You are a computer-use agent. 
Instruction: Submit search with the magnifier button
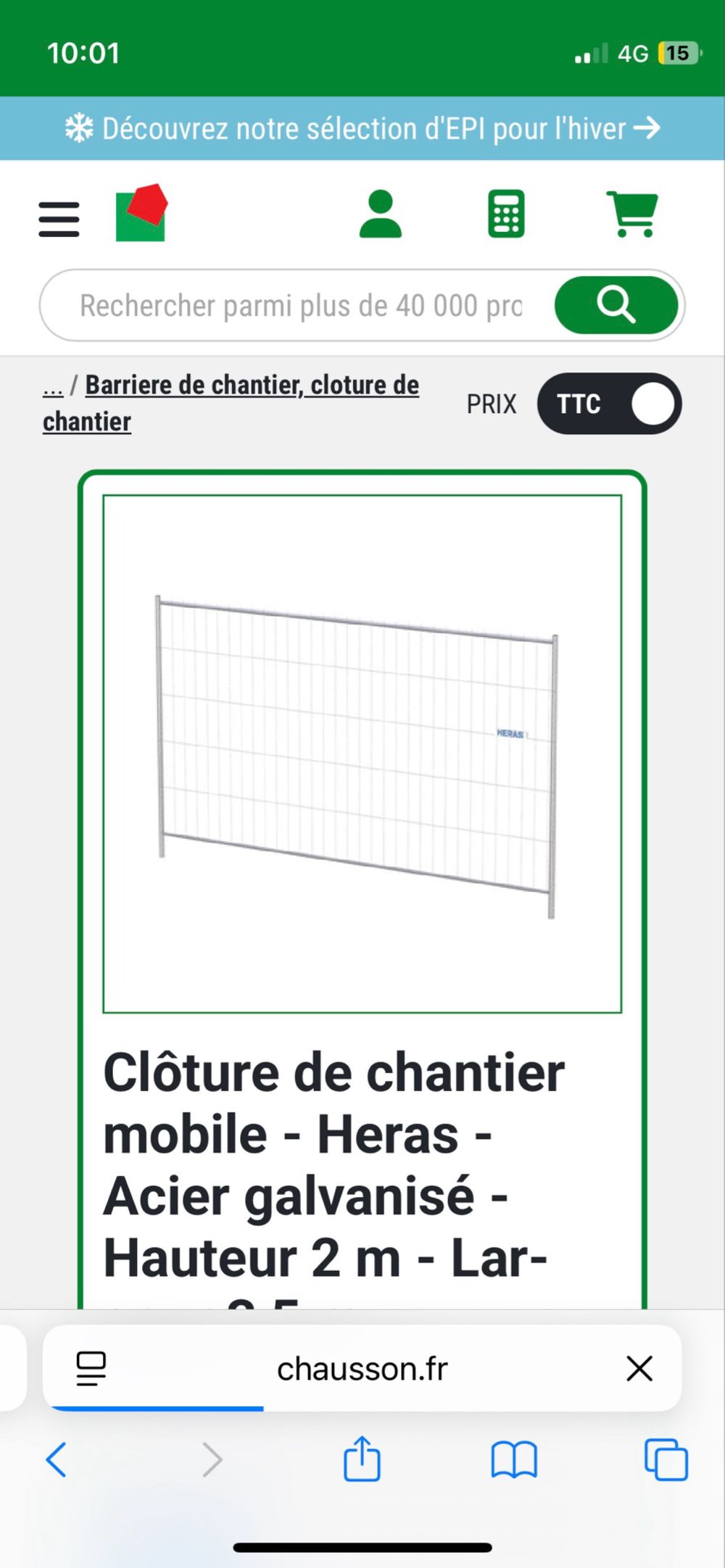[616, 305]
